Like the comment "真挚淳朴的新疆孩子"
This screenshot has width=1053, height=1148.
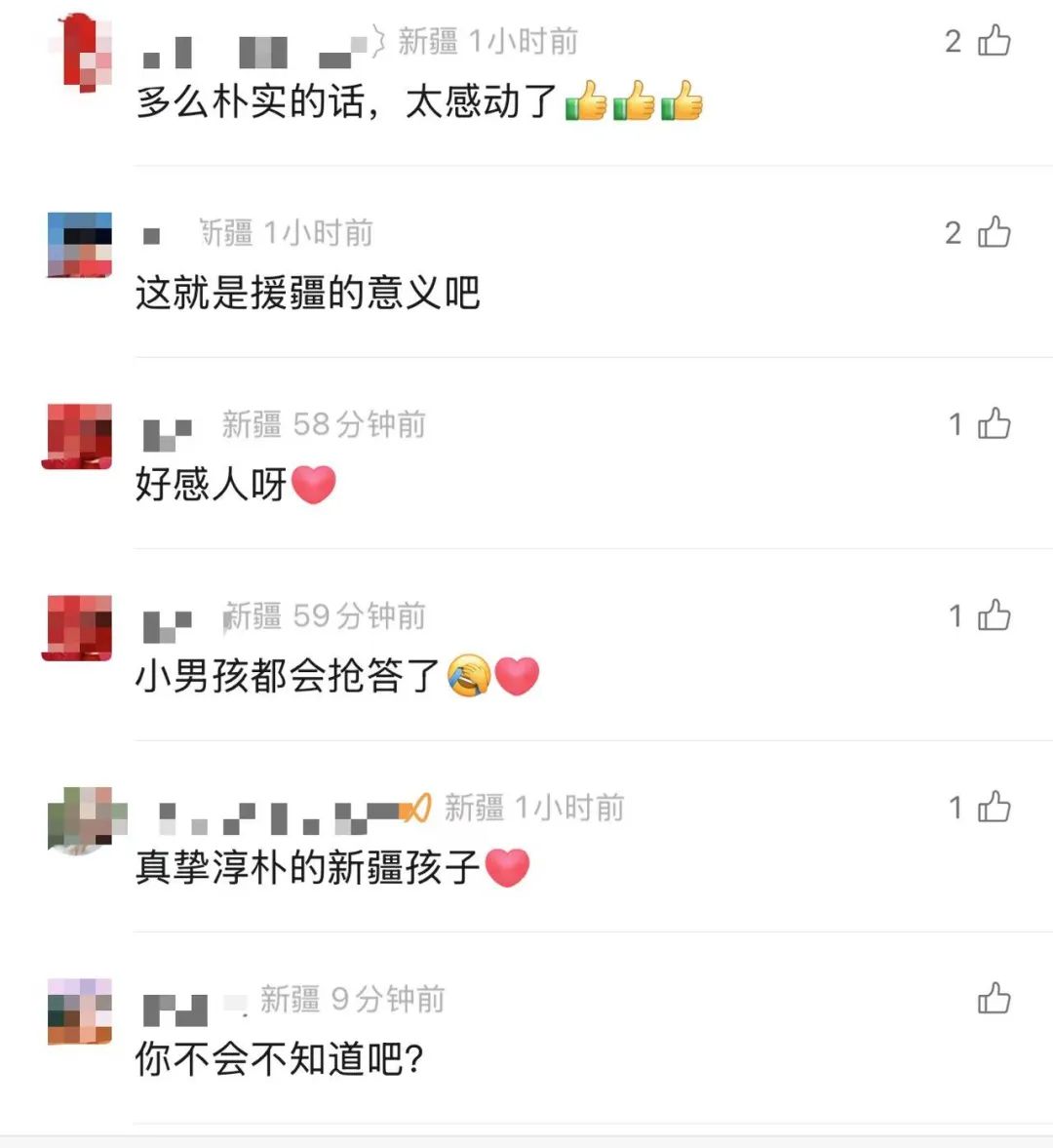[994, 807]
